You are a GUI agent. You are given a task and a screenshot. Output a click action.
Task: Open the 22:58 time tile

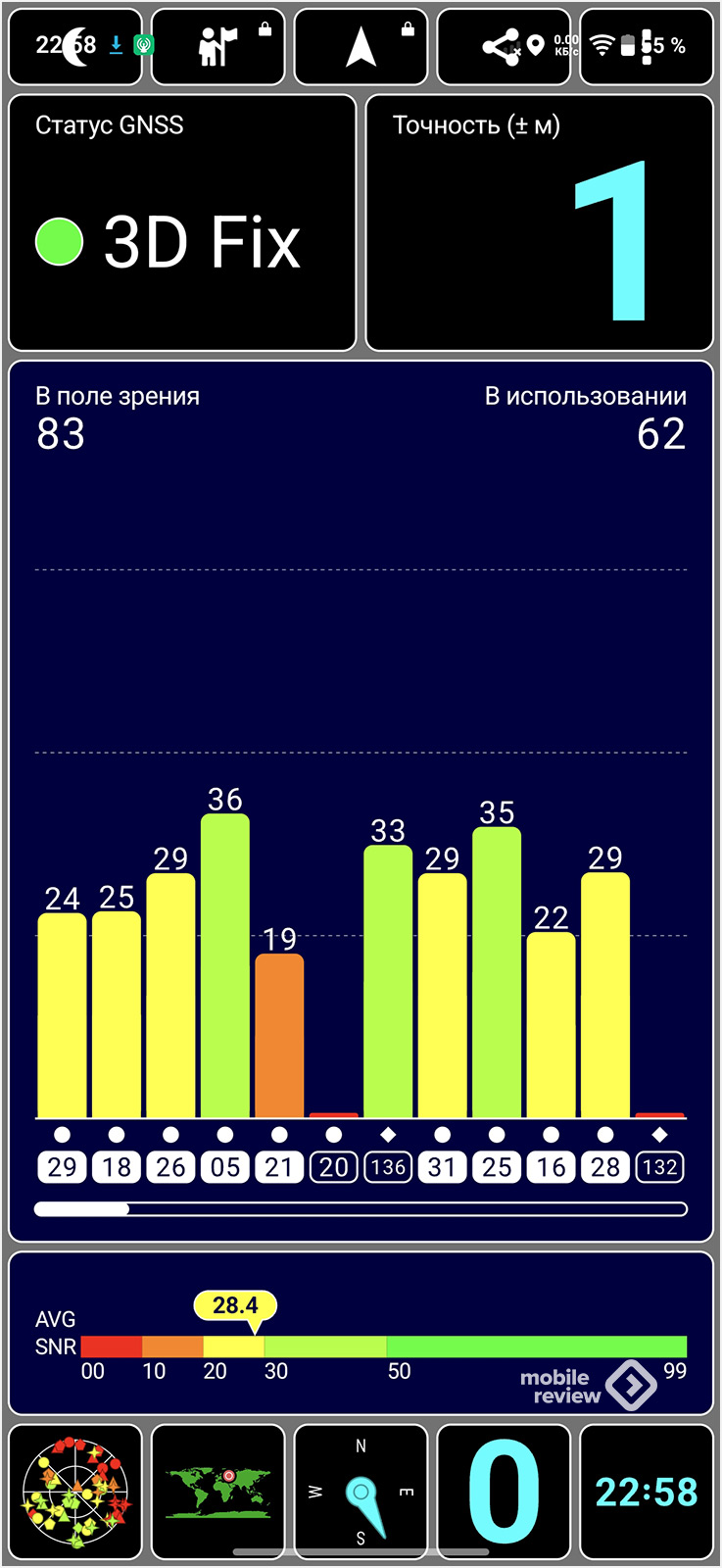[x=646, y=1492]
